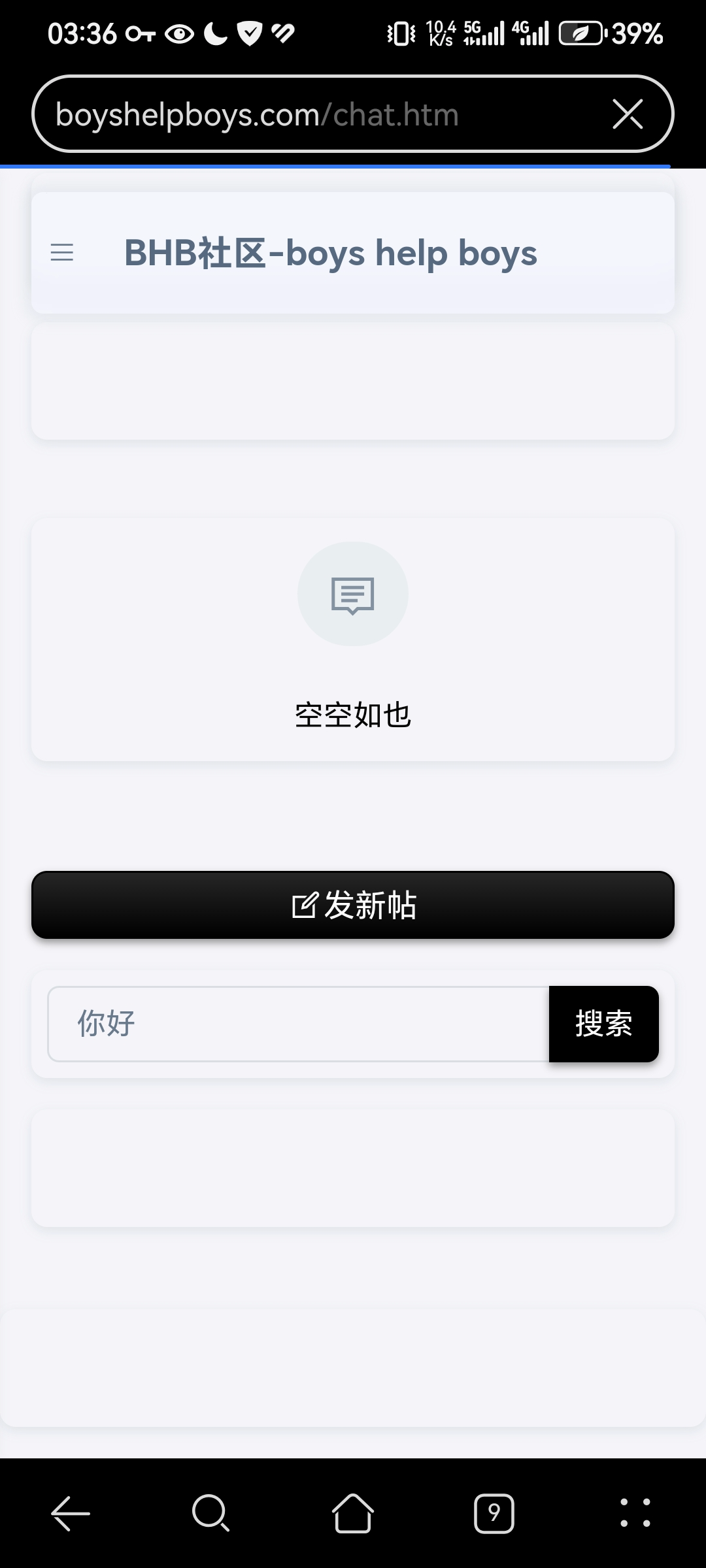The height and width of the screenshot is (1568, 706).
Task: Tap the 搜索 search button
Action: click(603, 1024)
